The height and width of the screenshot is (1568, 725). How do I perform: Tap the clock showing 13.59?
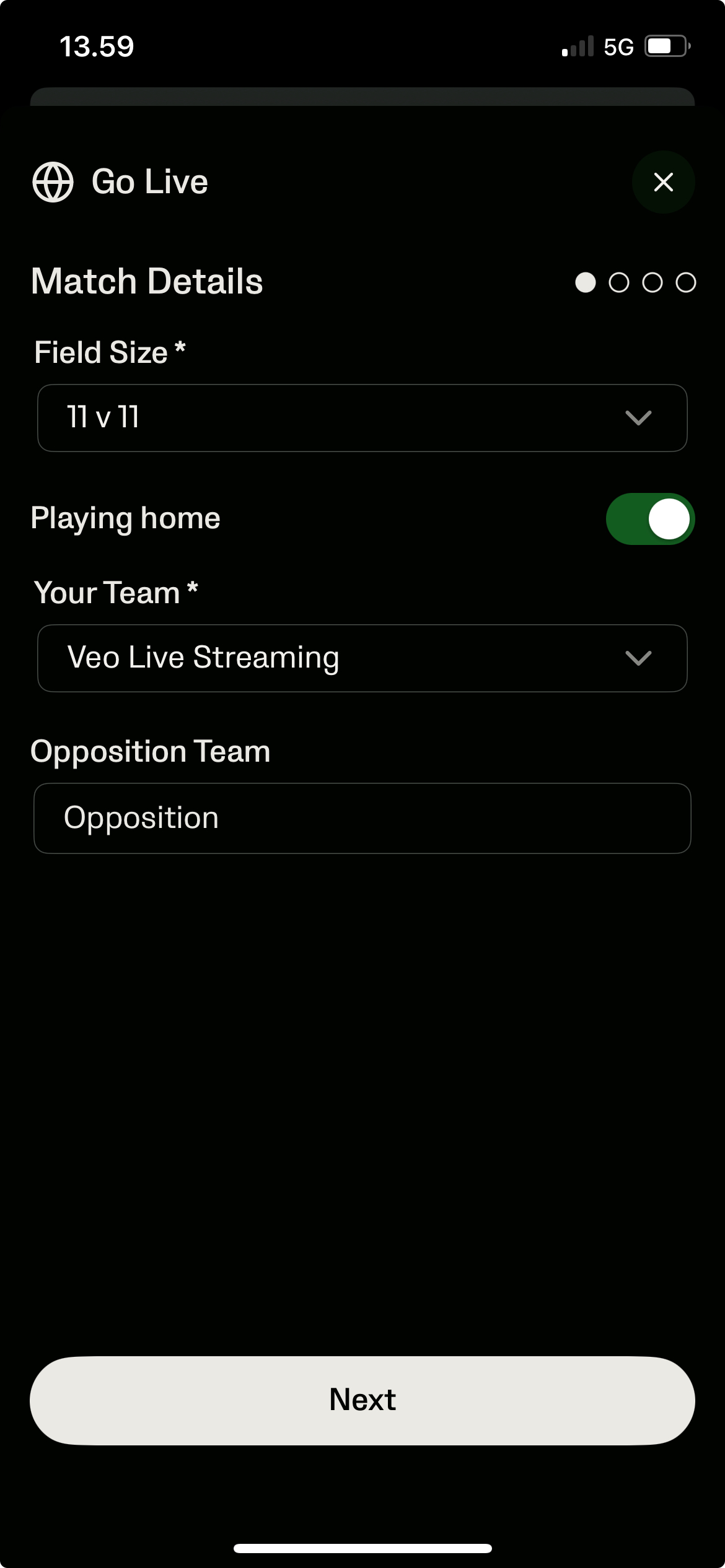pyautogui.click(x=97, y=46)
